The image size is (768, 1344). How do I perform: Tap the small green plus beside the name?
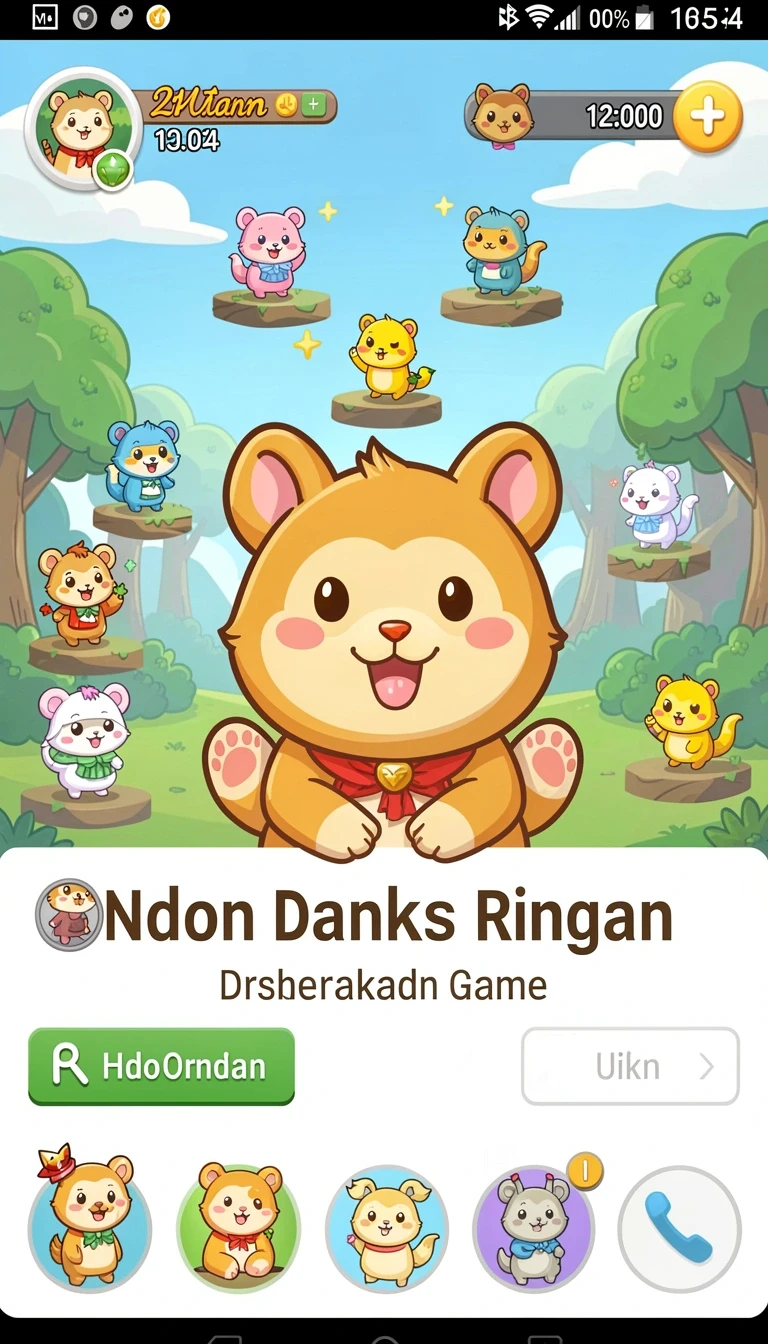pyautogui.click(x=313, y=103)
